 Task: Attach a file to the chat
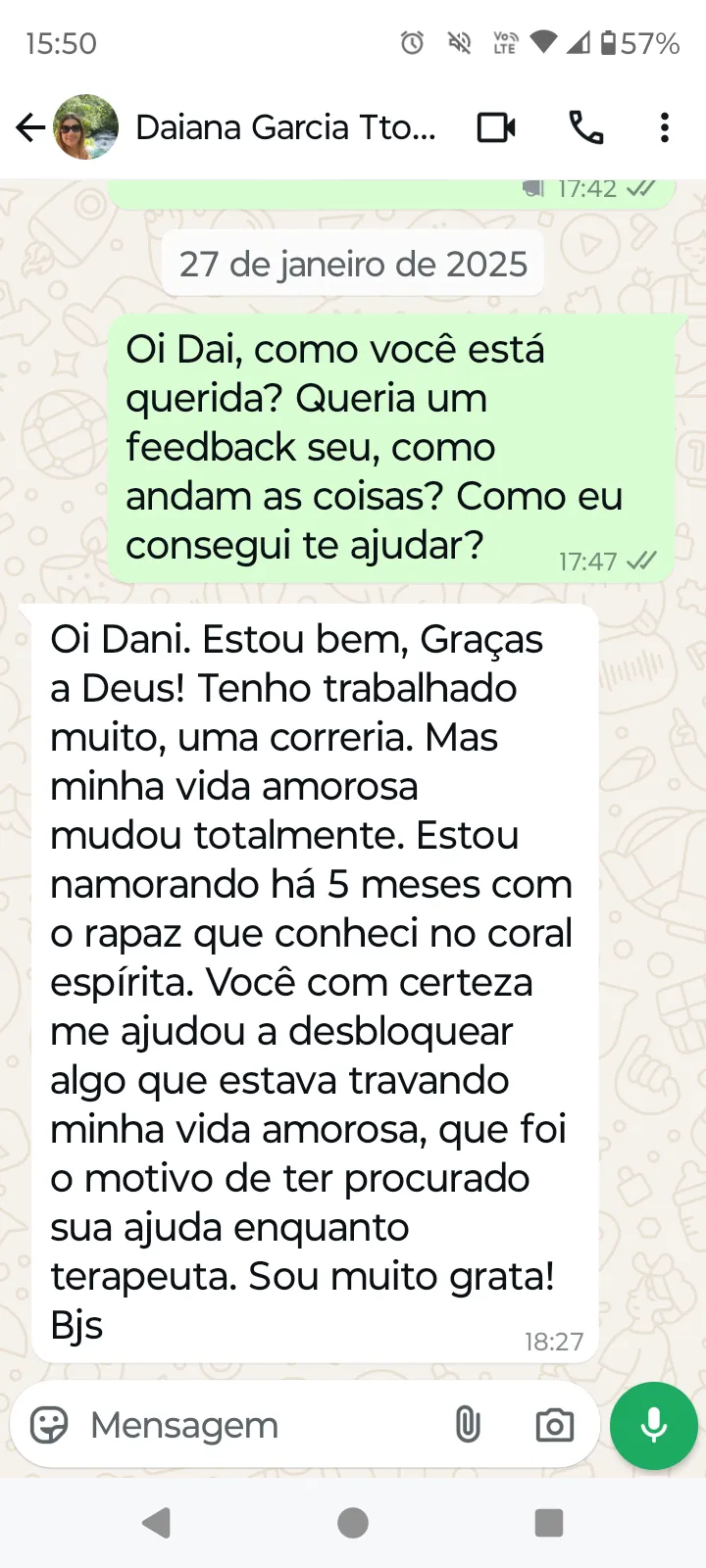(468, 1425)
